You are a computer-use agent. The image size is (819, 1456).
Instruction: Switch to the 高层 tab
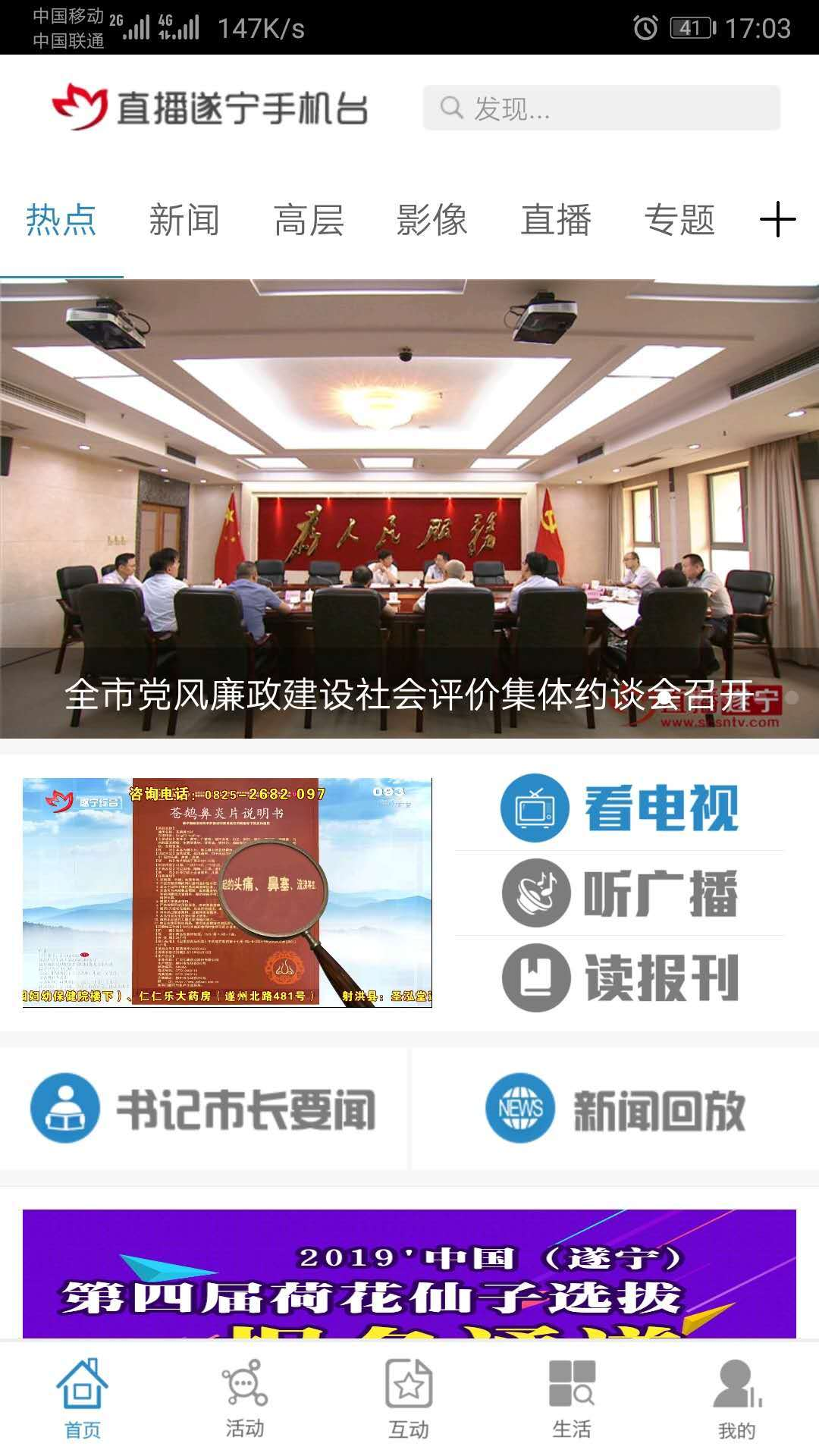coord(309,221)
